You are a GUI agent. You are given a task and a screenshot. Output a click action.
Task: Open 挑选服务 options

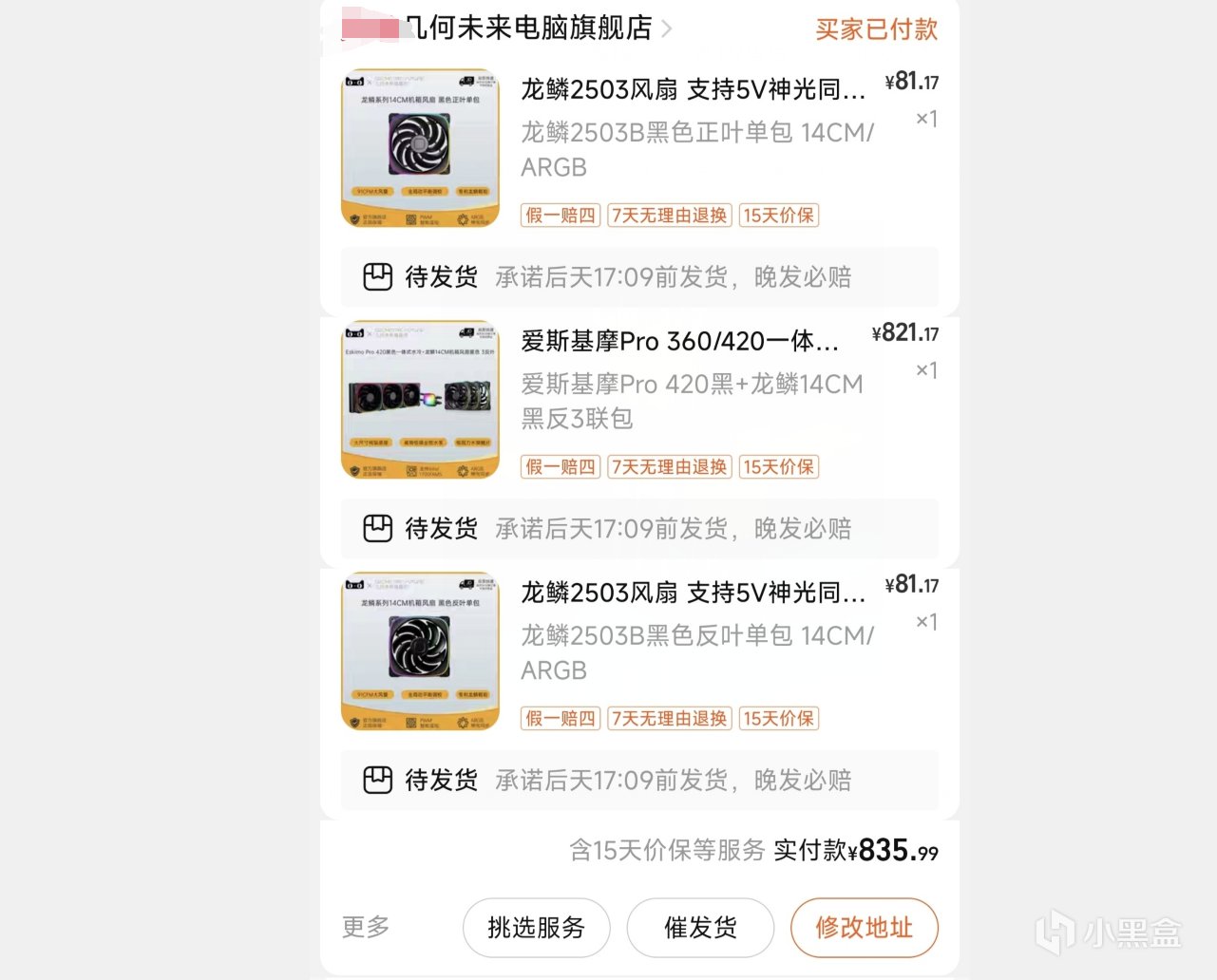[x=536, y=928]
